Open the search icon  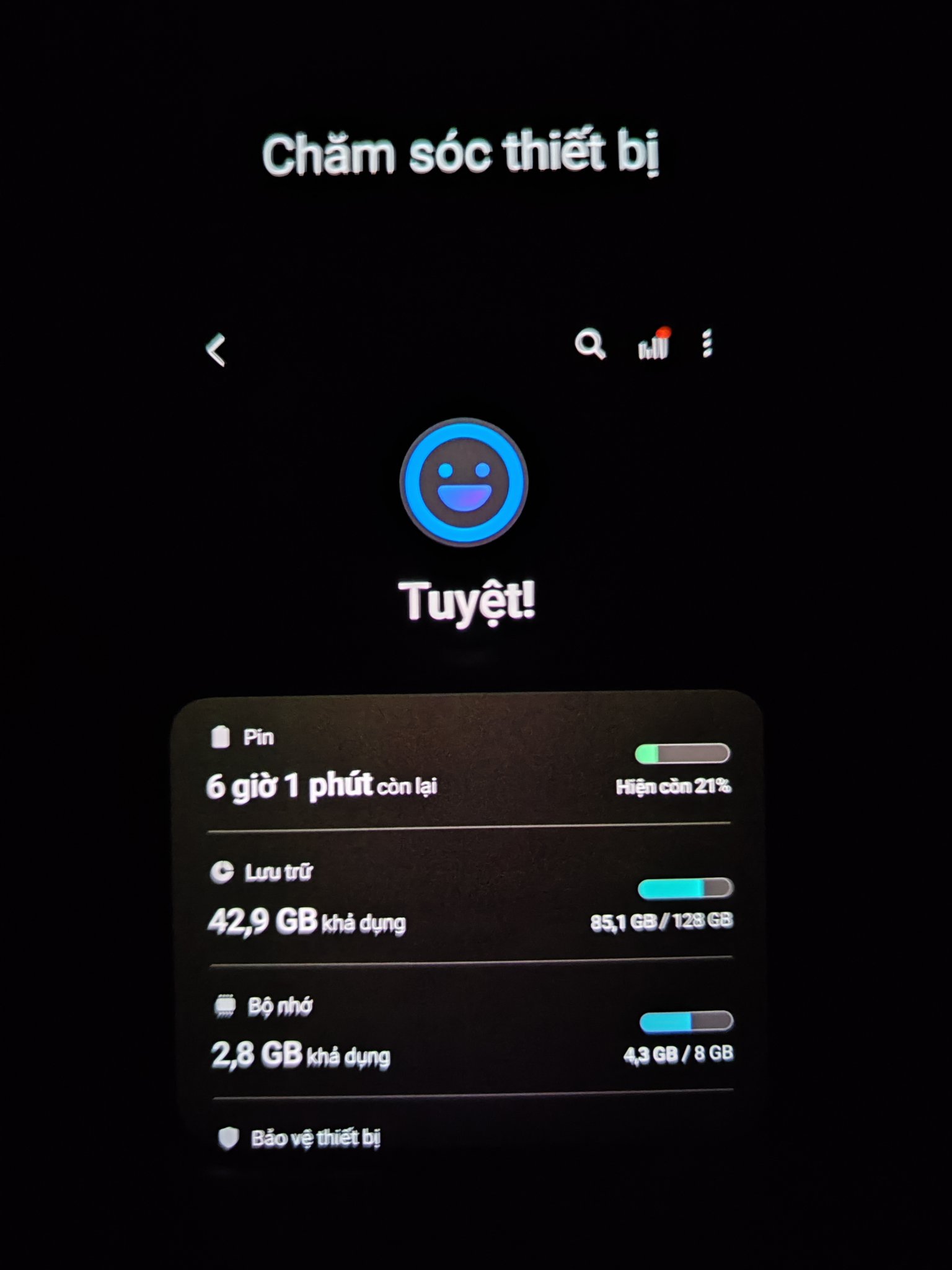tap(589, 344)
